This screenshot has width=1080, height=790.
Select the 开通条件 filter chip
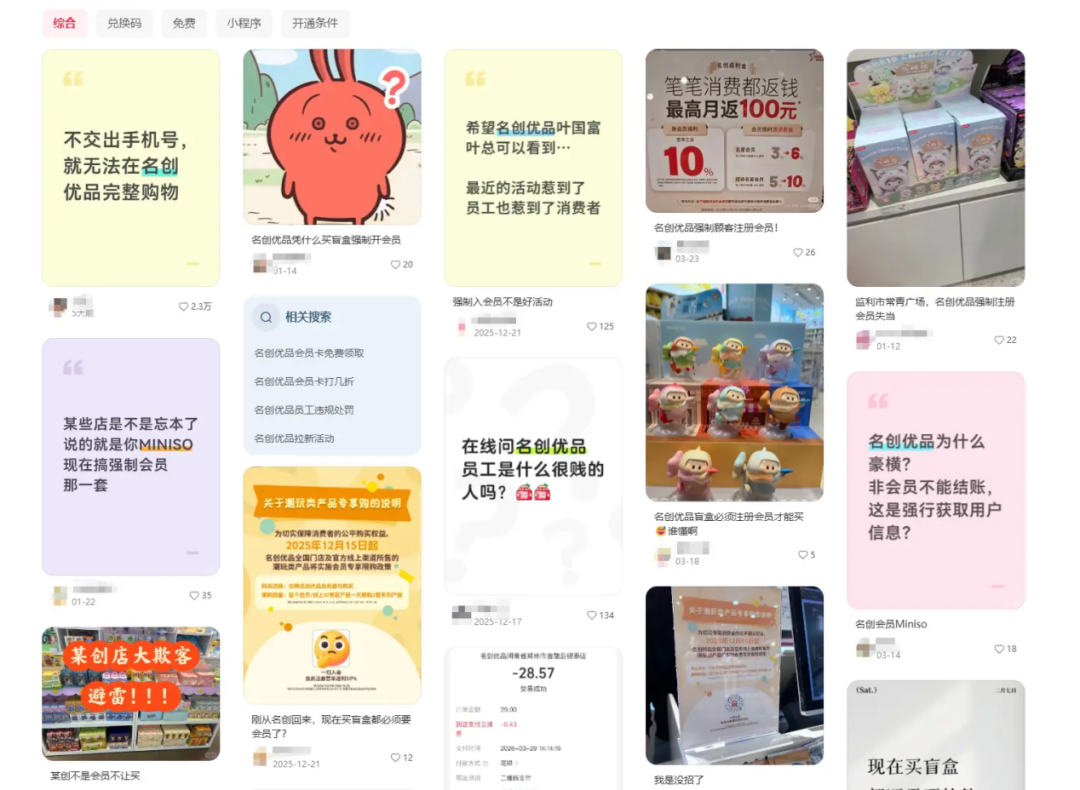315,23
